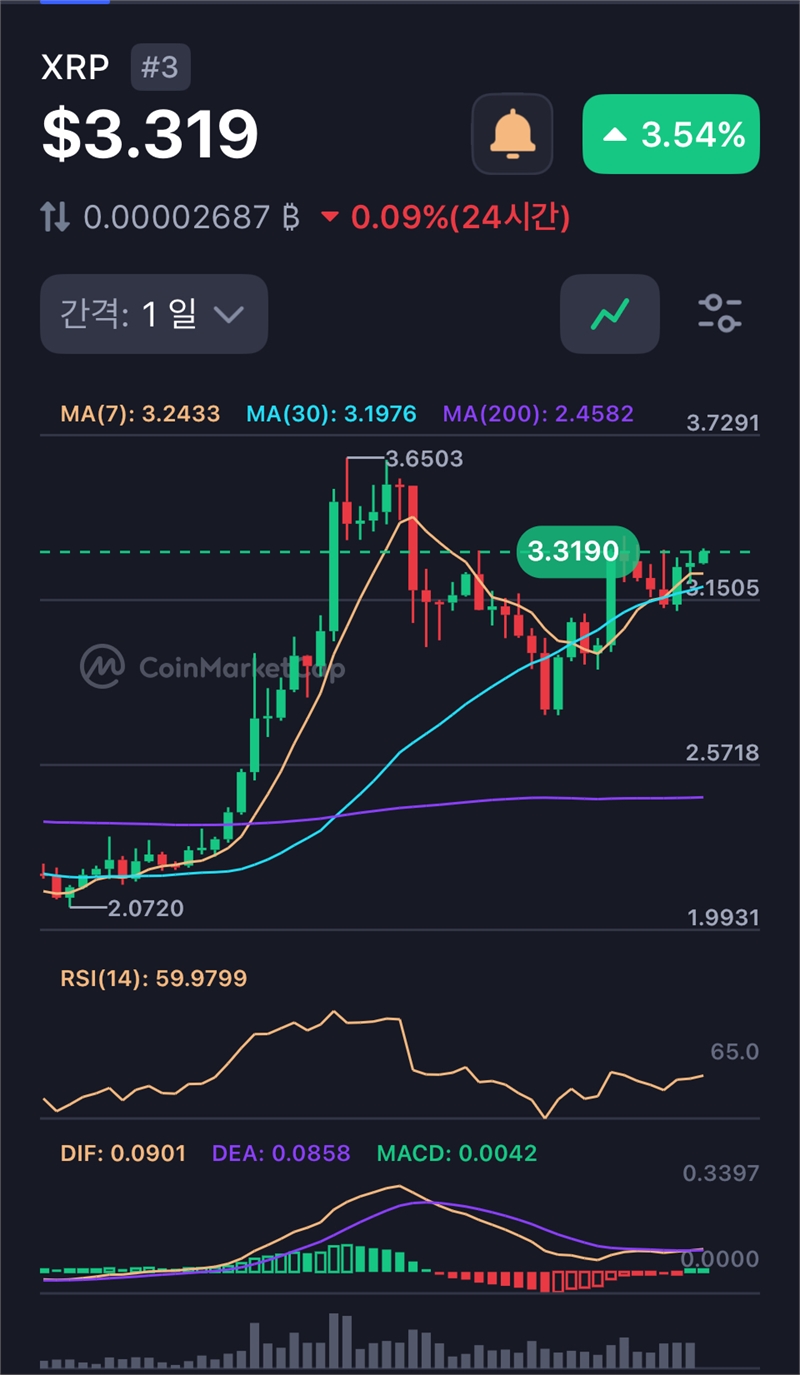Switch the chart type with the line icon
The height and width of the screenshot is (1375, 800).
coord(610,314)
